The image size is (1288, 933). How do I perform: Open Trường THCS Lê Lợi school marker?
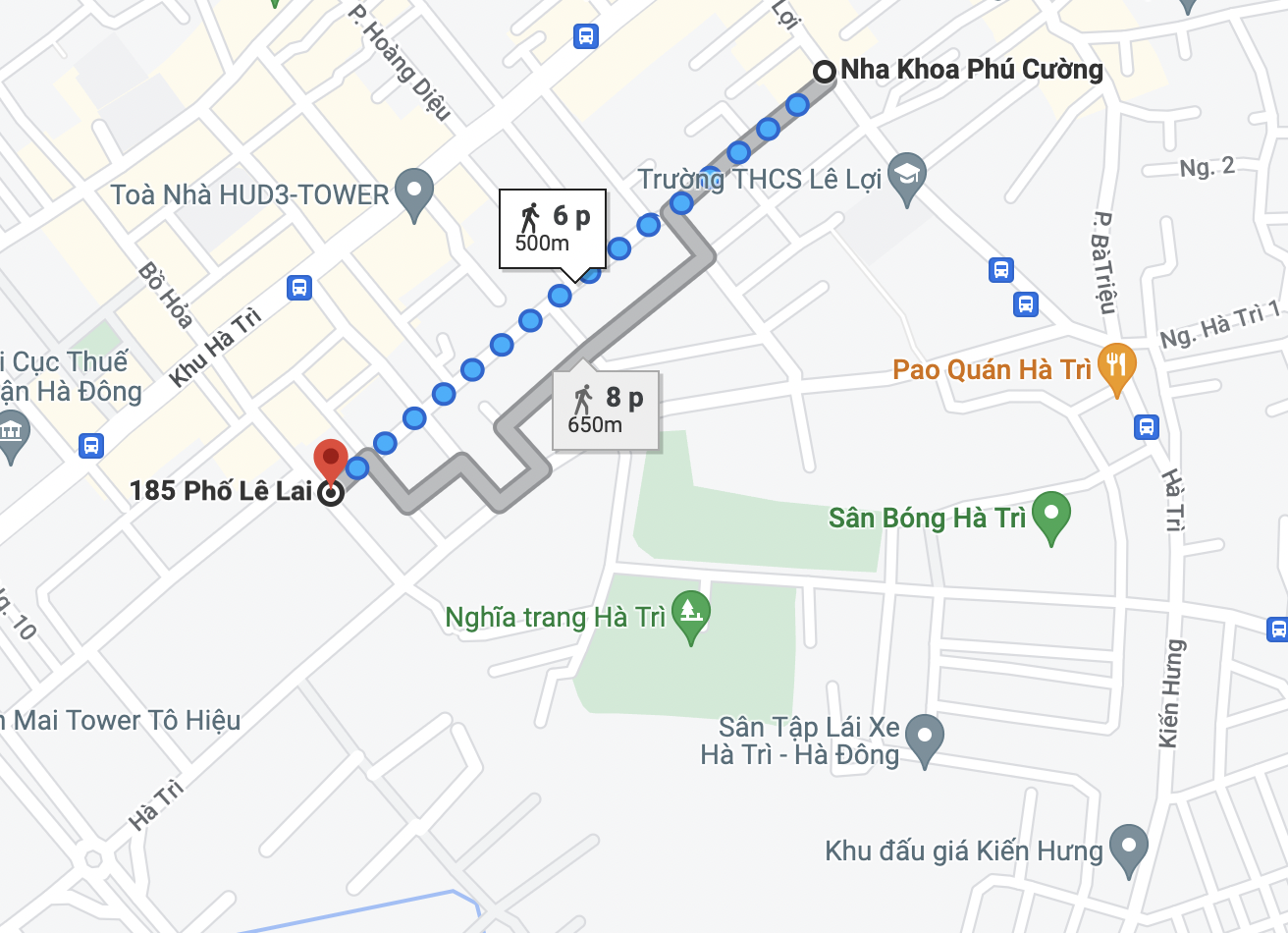[x=906, y=176]
